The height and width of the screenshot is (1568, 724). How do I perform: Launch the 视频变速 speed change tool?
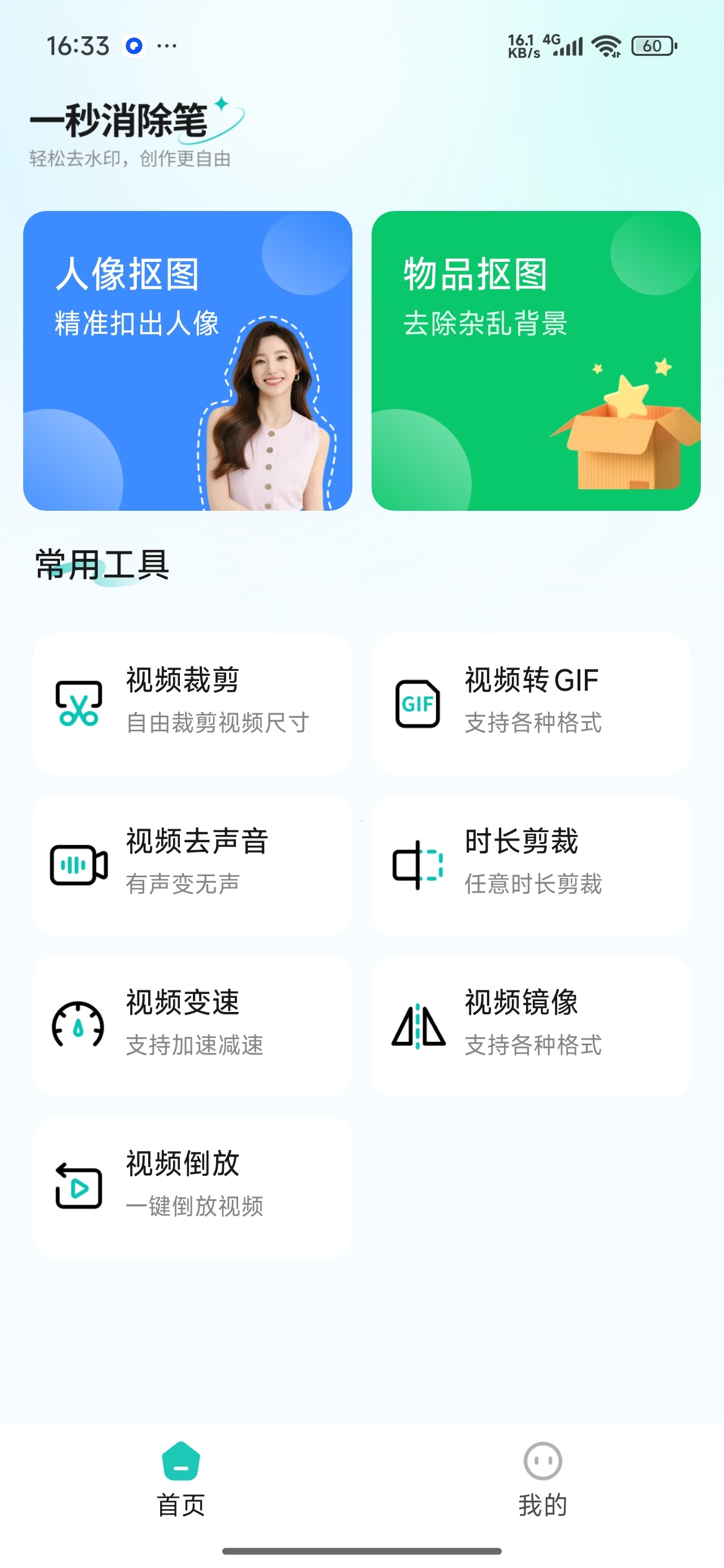click(x=192, y=1026)
